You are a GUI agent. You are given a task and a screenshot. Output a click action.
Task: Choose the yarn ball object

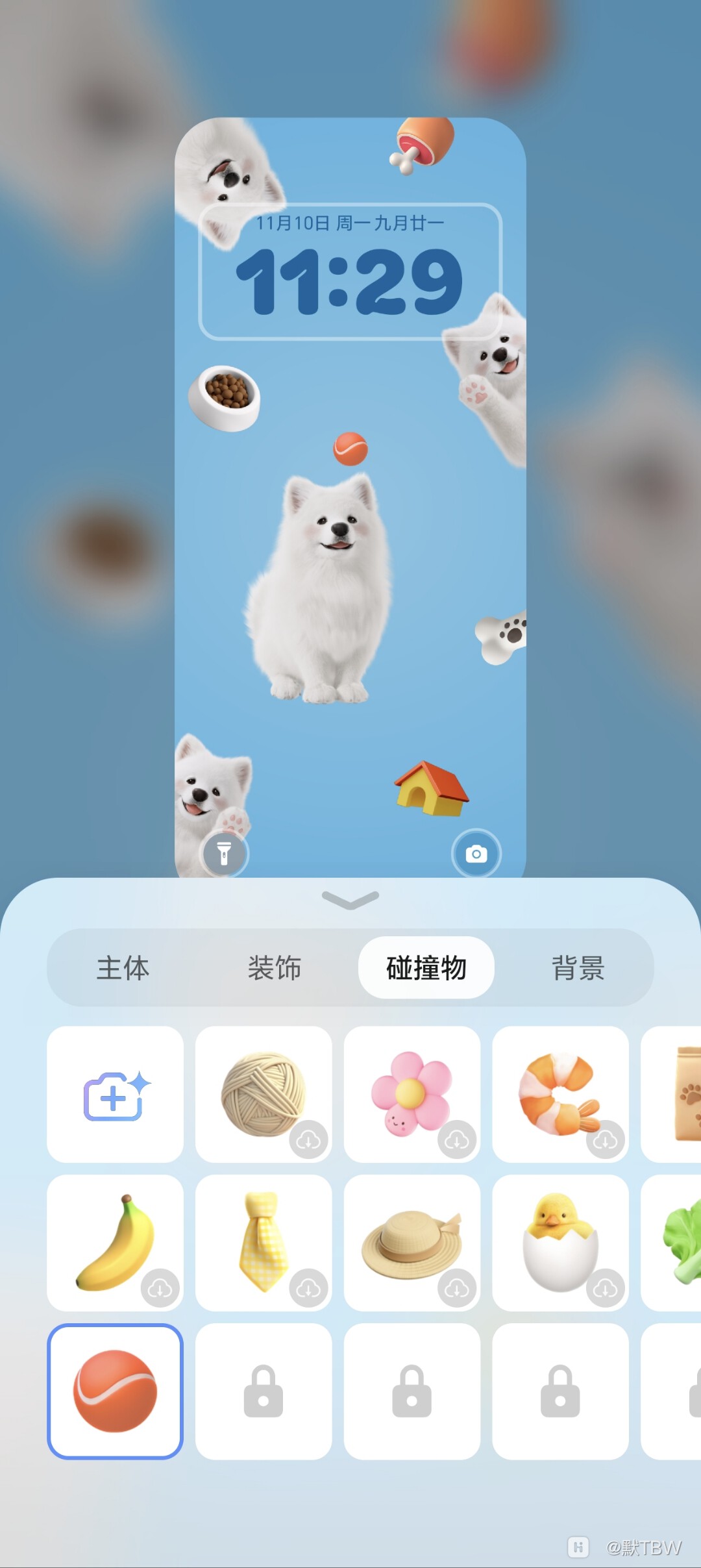click(x=263, y=1095)
